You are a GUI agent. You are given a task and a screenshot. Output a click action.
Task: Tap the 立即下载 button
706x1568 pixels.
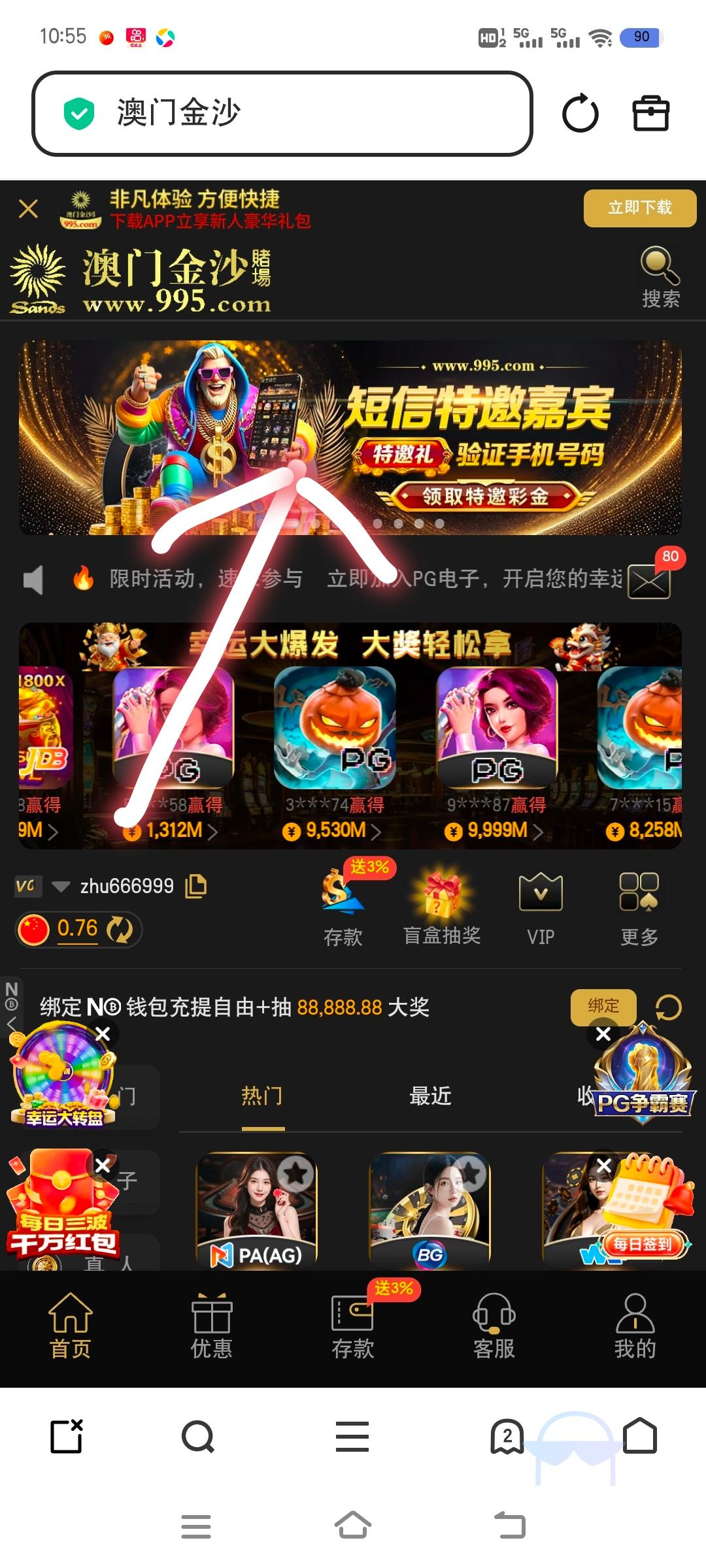pyautogui.click(x=639, y=208)
